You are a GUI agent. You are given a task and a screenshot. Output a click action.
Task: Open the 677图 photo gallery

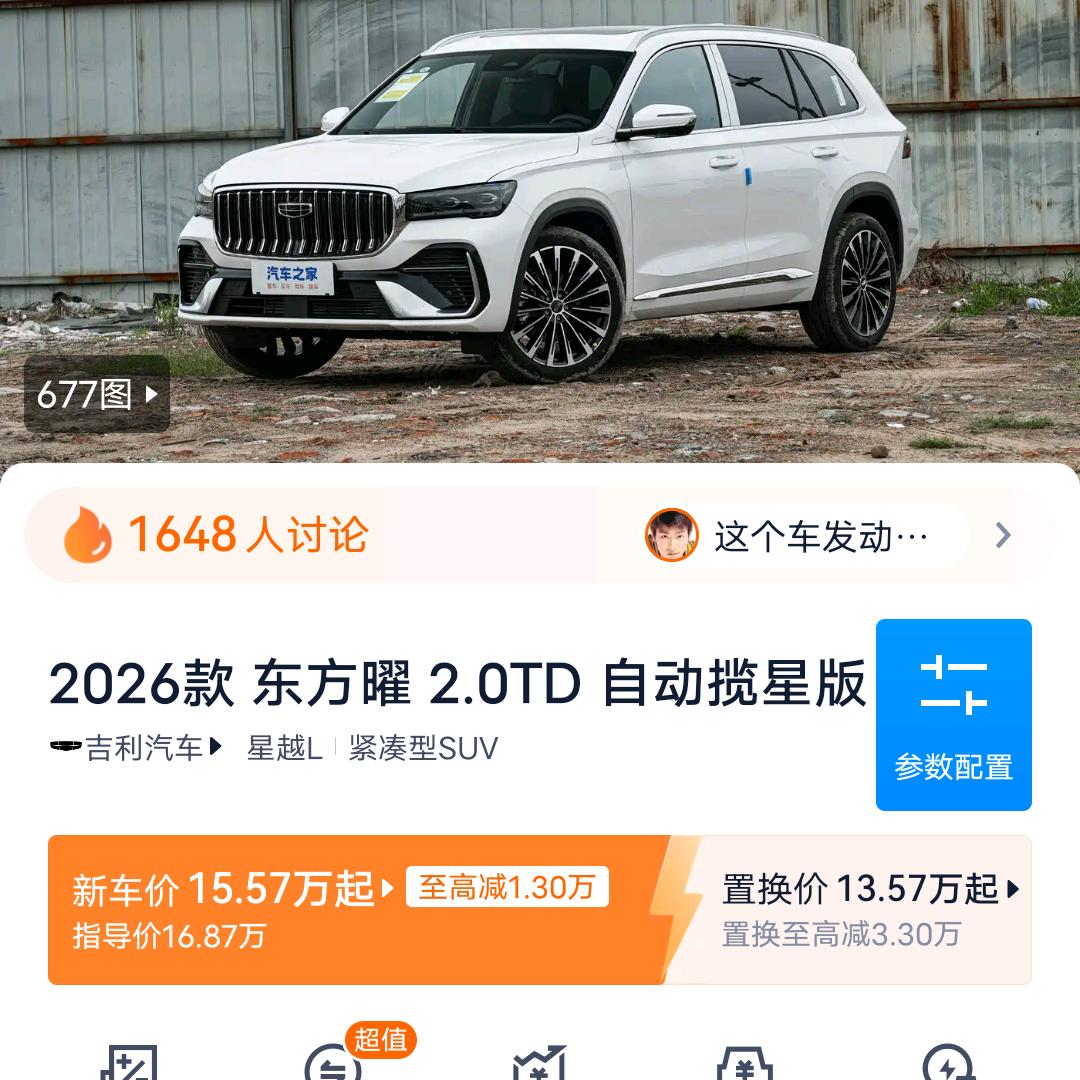coord(97,395)
